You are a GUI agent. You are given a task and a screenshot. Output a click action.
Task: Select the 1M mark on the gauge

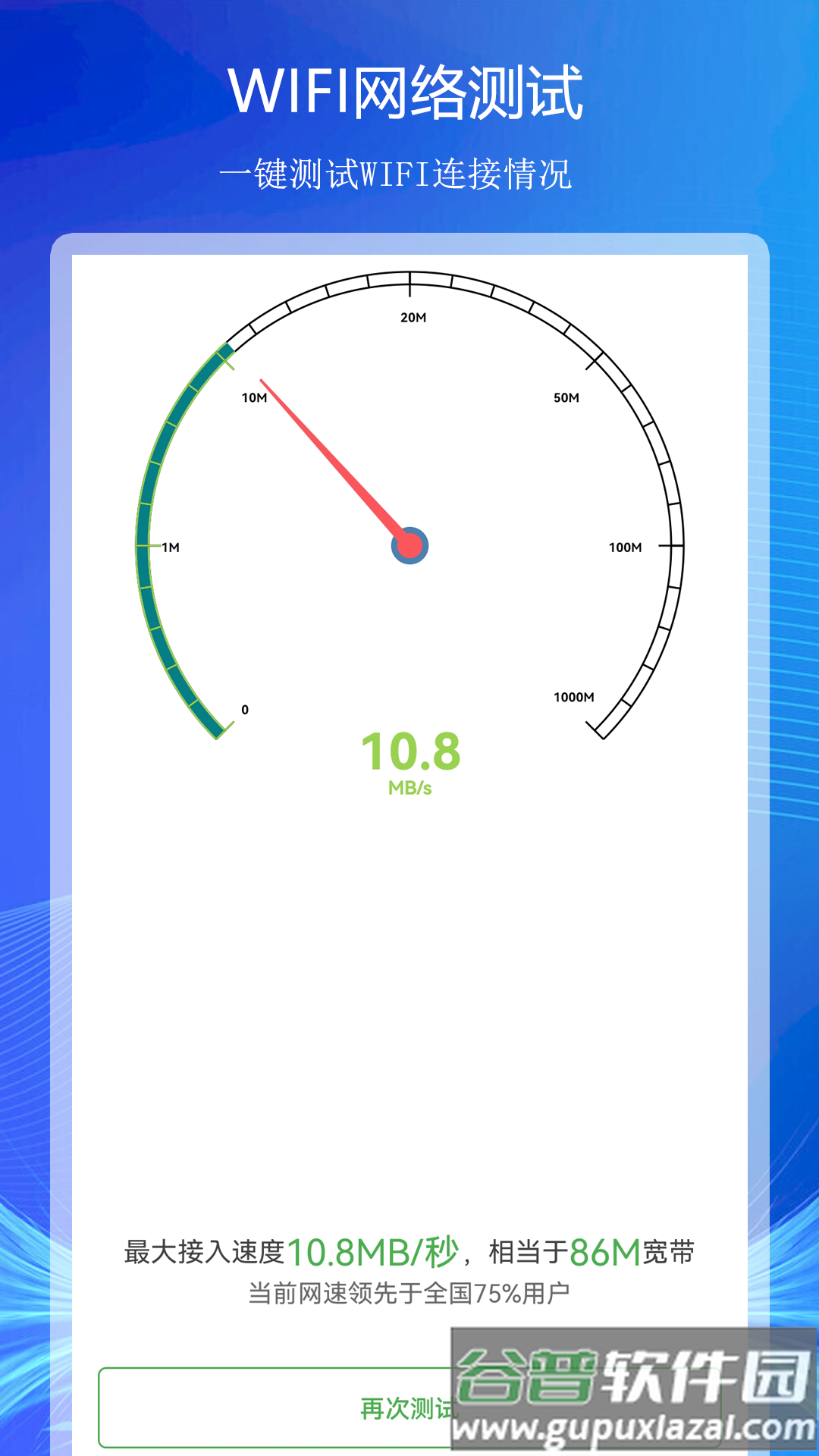point(171,547)
